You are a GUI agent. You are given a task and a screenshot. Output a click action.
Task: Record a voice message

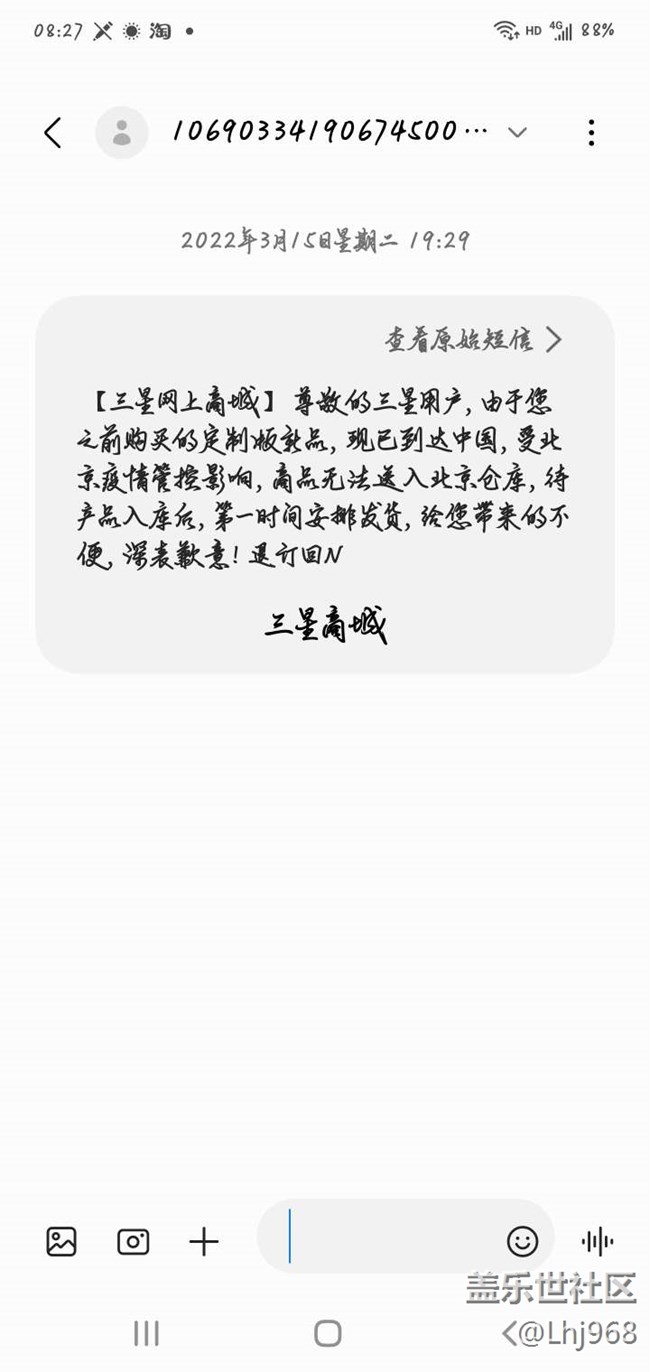[597, 1242]
